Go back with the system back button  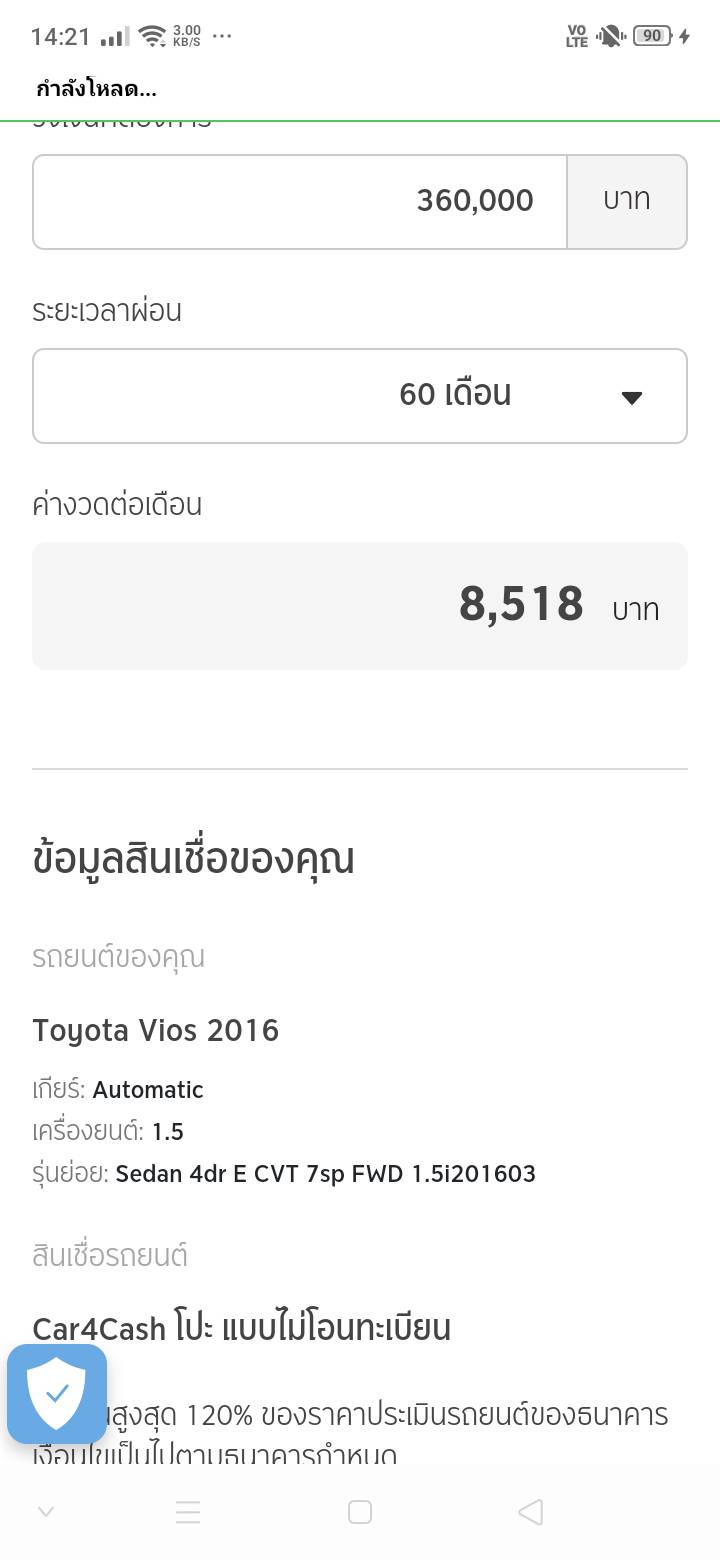click(531, 1512)
